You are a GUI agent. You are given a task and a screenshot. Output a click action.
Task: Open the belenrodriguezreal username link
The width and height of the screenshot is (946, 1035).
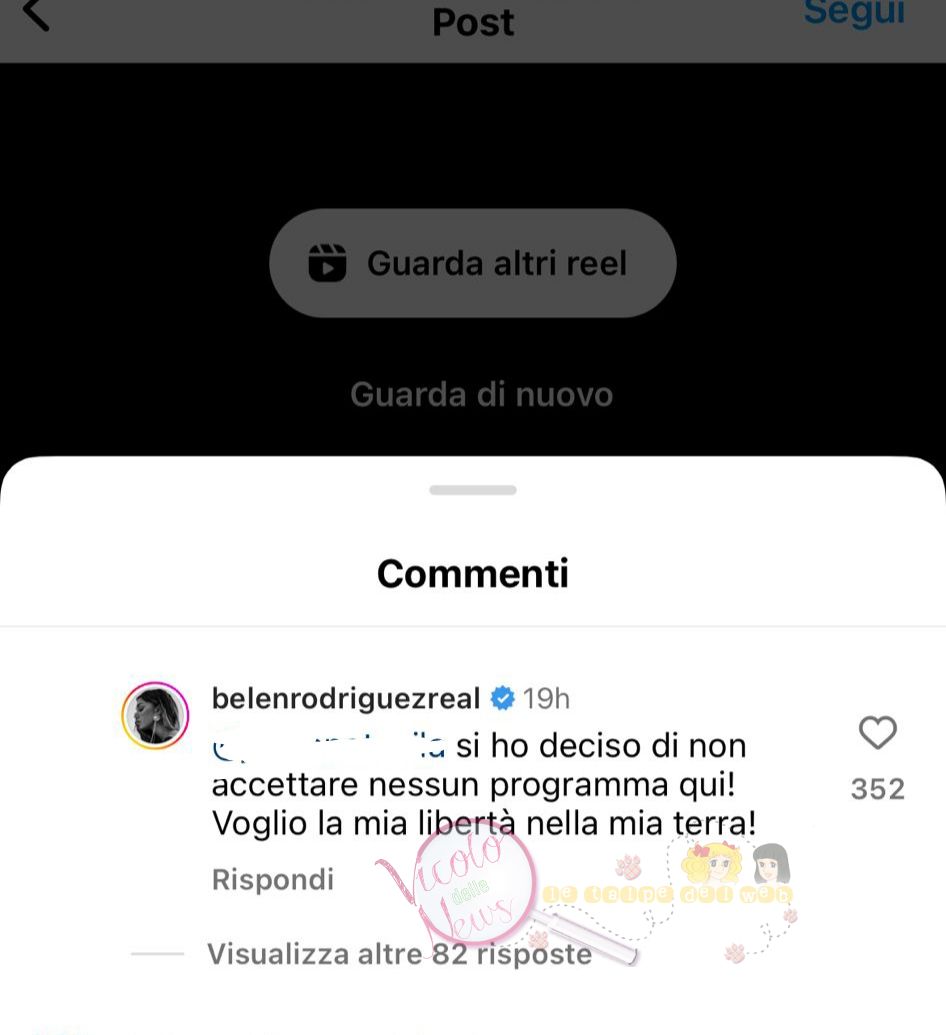(346, 698)
